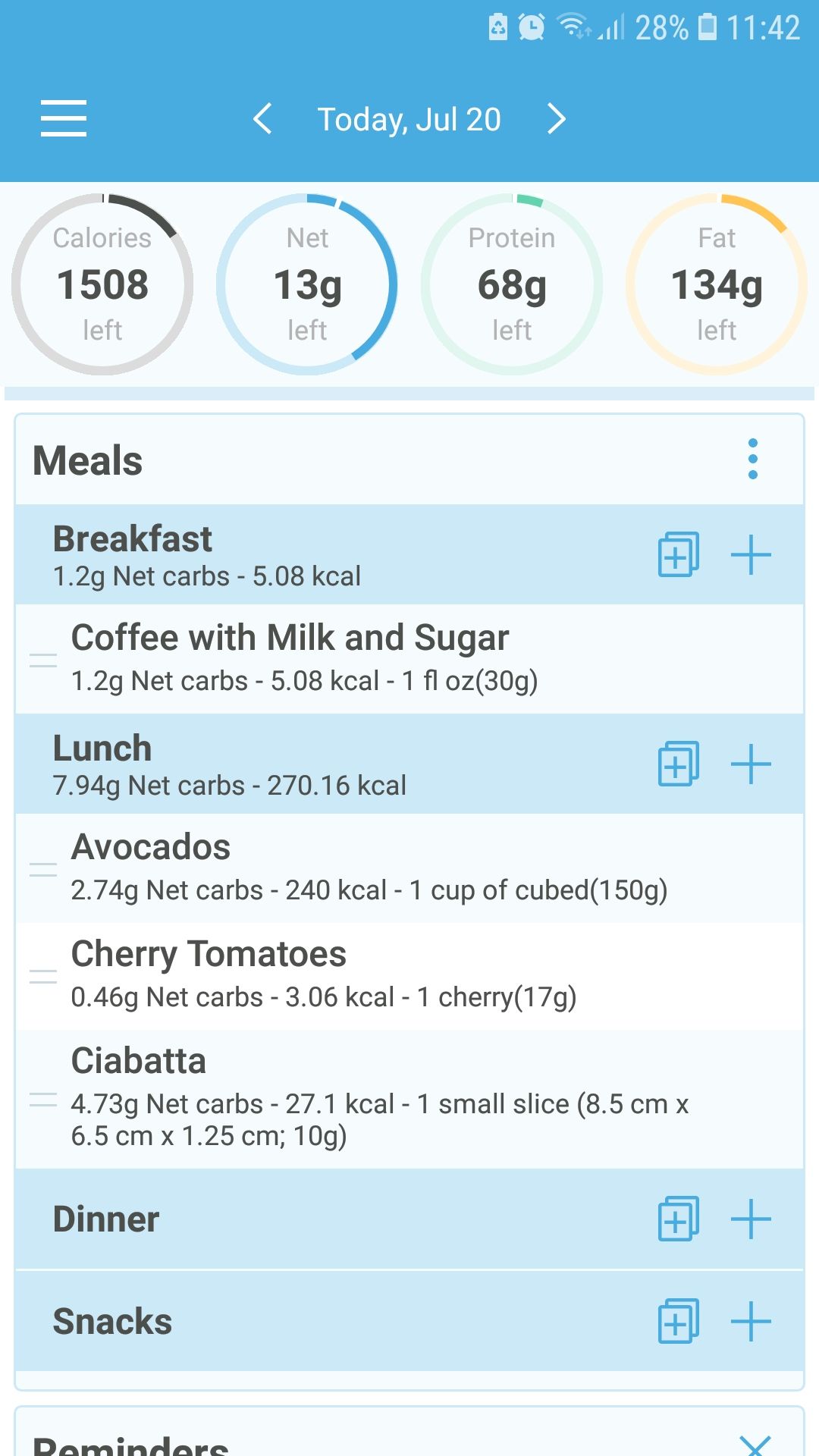Add a food item to Lunch

click(x=750, y=765)
